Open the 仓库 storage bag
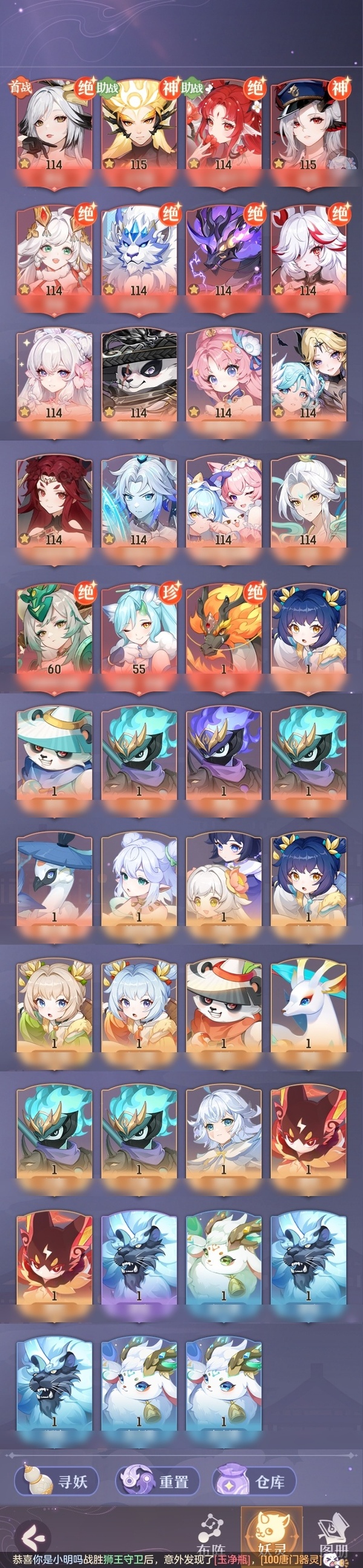 [x=254, y=1480]
